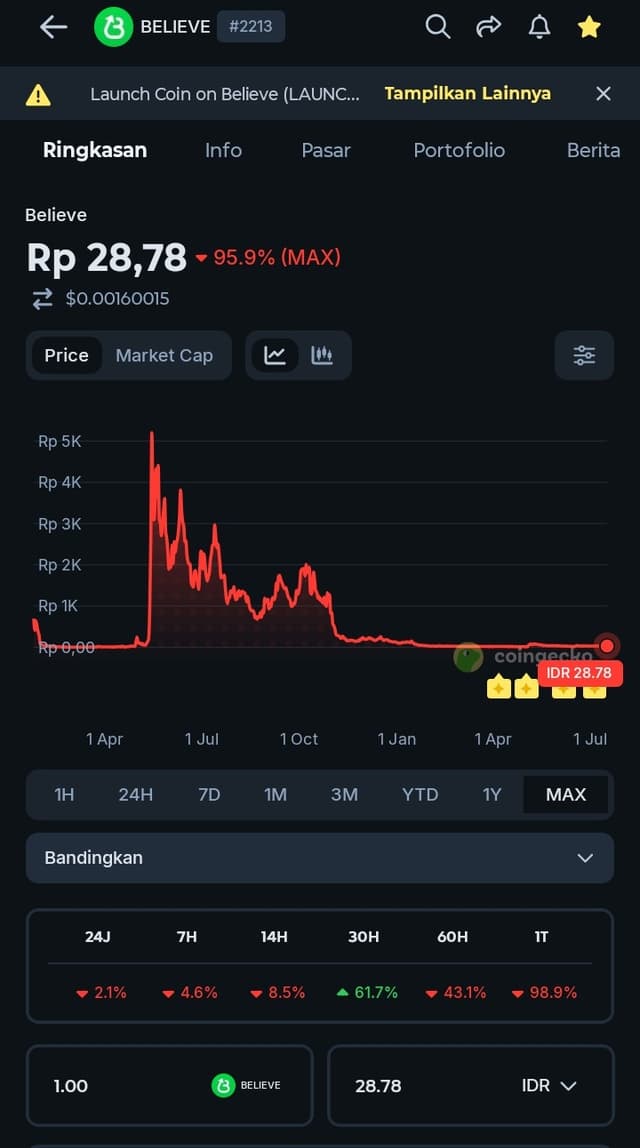Switch to the candlestick chart view
Viewport: 640px width, 1148px height.
tap(322, 355)
